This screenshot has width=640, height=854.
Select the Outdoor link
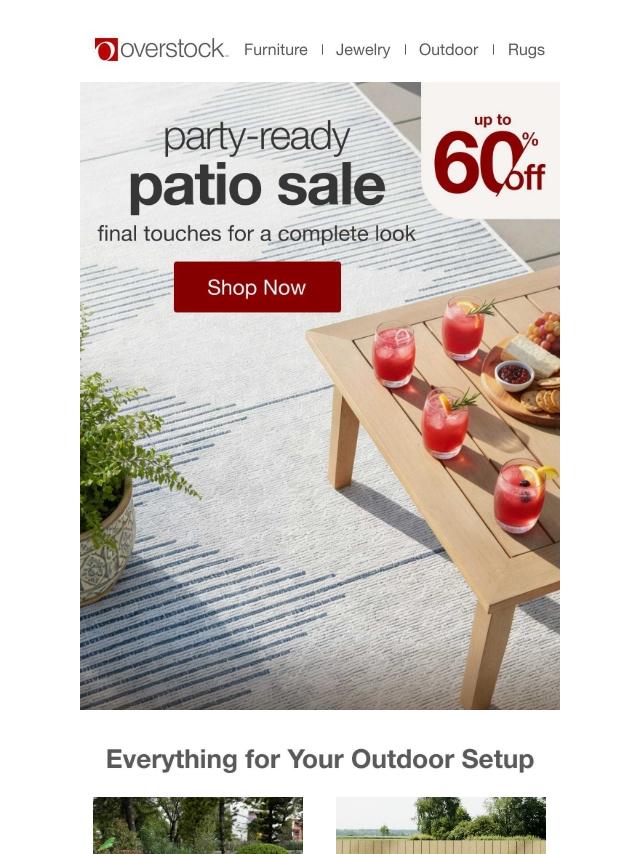pyautogui.click(x=448, y=50)
